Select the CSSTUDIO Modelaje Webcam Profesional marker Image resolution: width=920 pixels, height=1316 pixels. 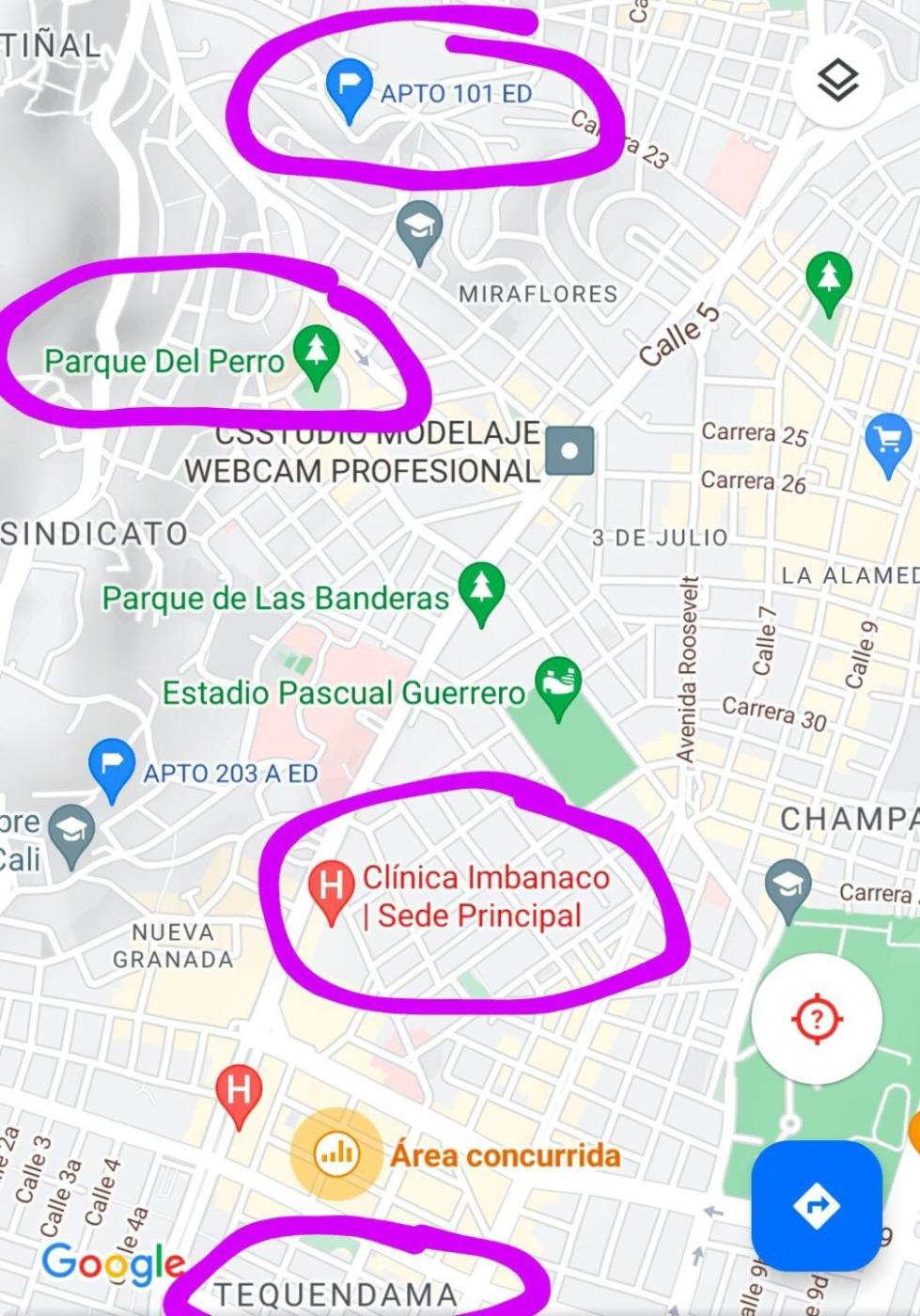pyautogui.click(x=569, y=450)
